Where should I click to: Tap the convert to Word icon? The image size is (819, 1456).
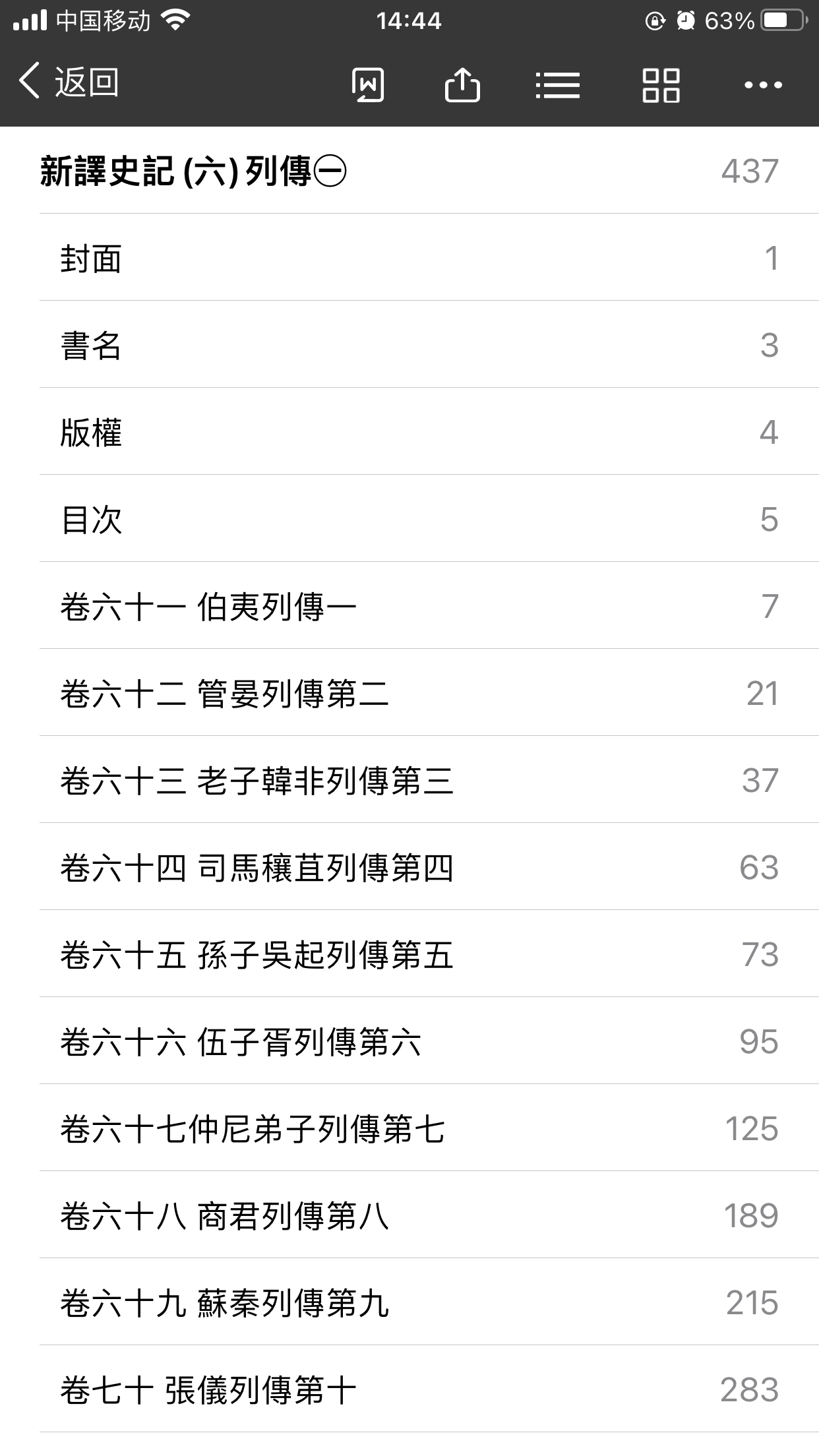pos(368,84)
